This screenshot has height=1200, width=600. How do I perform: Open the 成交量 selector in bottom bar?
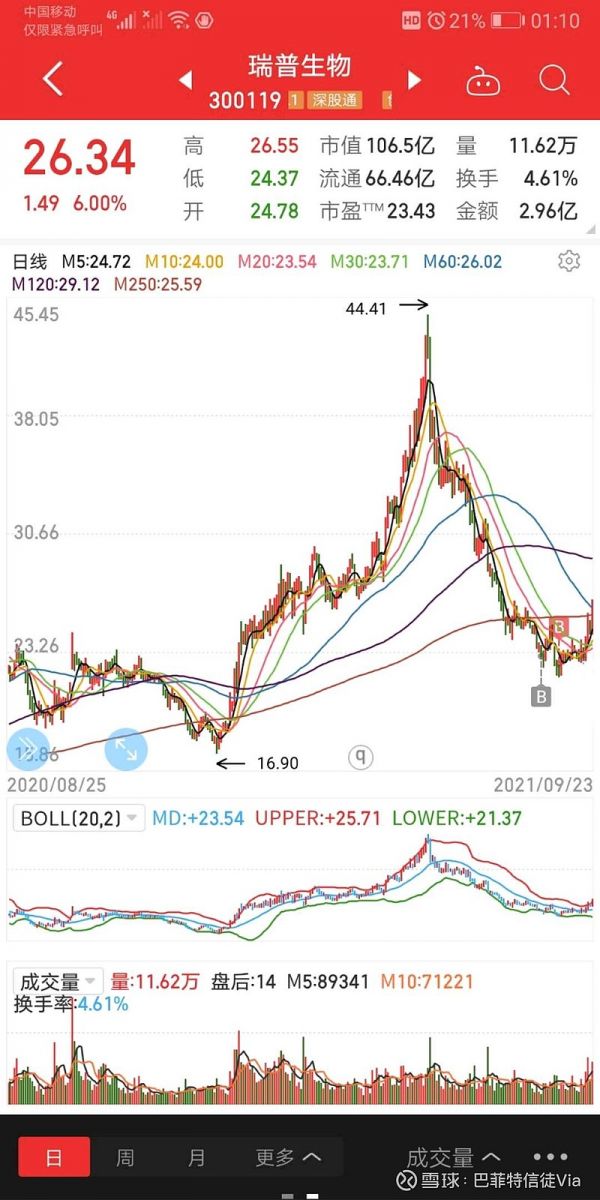(x=453, y=1158)
